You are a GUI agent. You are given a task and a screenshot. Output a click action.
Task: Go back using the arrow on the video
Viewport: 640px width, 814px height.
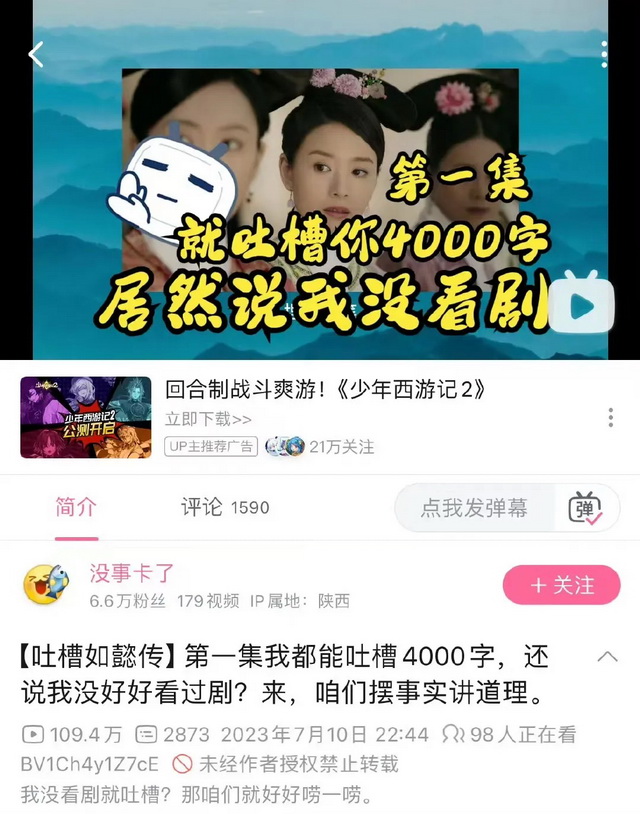pos(37,54)
